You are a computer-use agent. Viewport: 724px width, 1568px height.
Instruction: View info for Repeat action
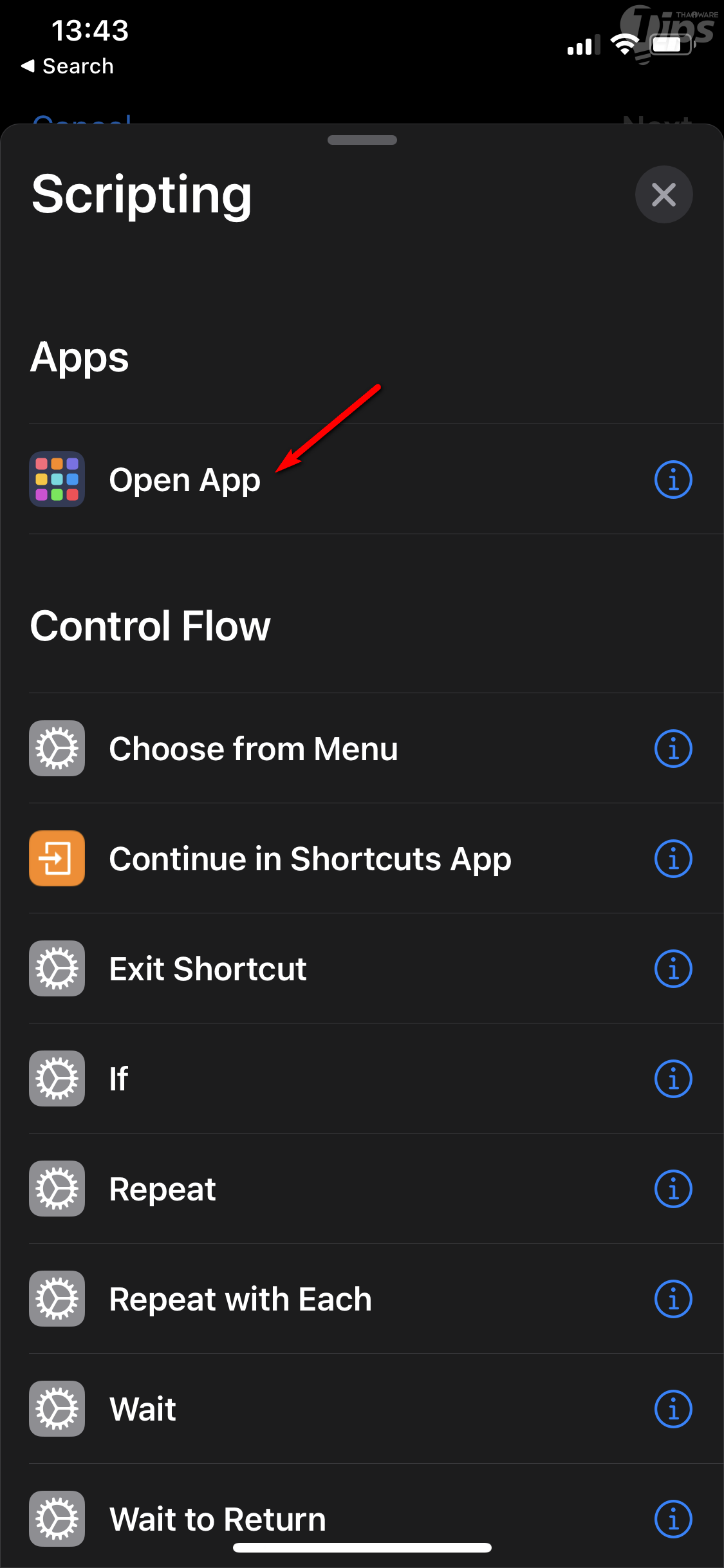click(673, 1189)
